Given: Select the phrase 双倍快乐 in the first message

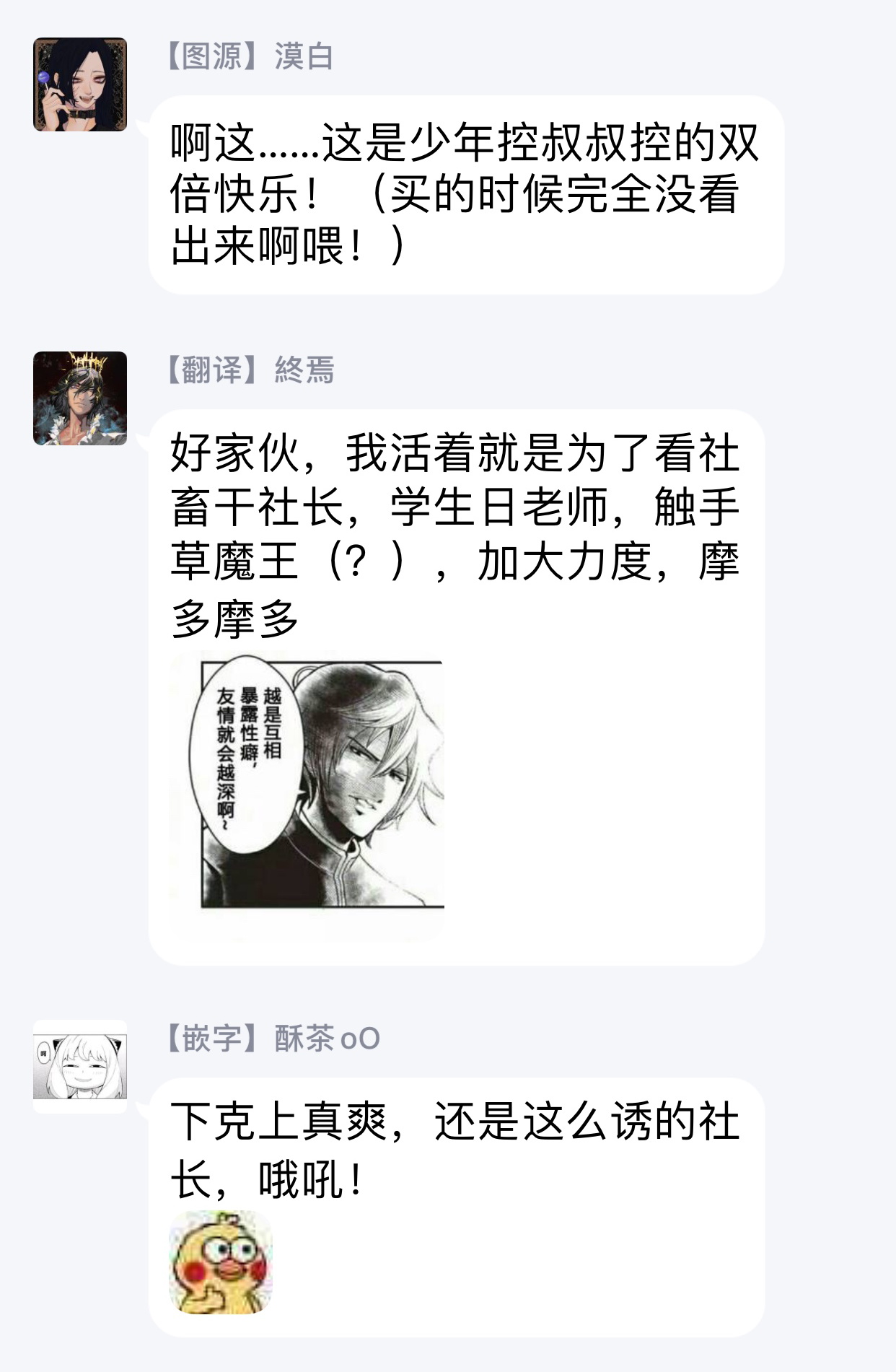Looking at the screenshot, I should pyautogui.click(x=238, y=191).
